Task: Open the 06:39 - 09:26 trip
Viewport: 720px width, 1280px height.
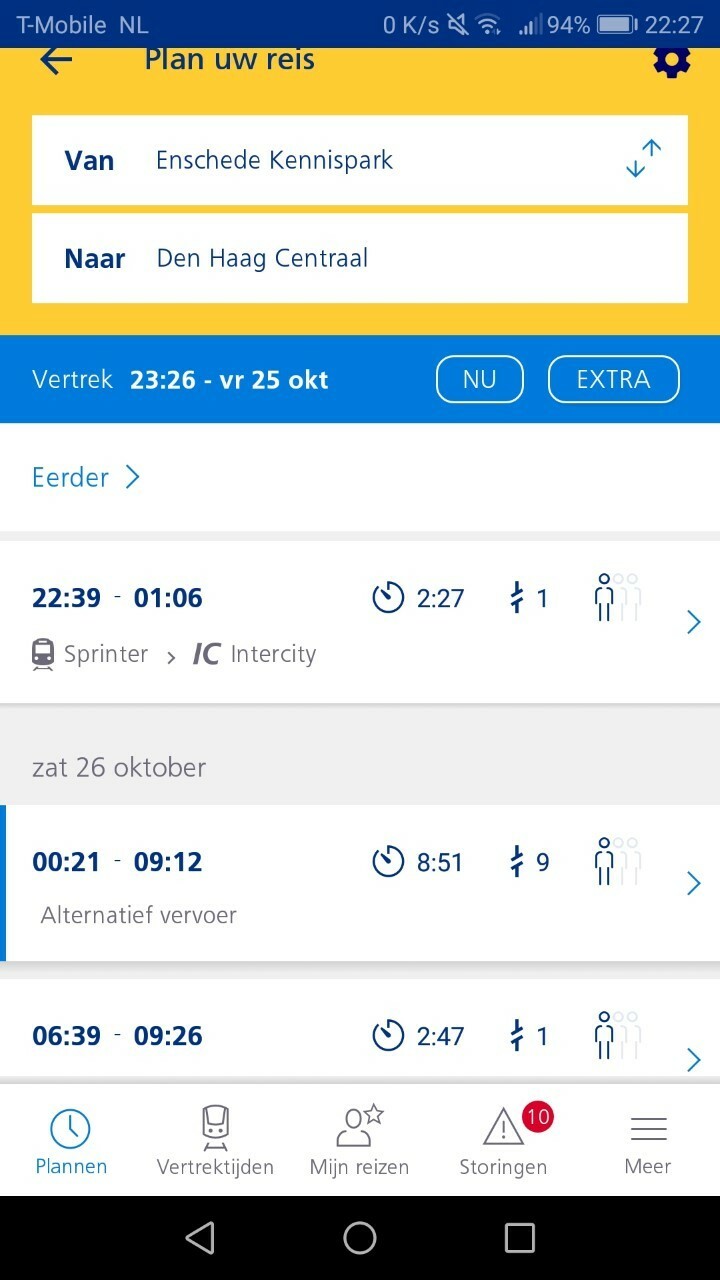Action: [x=360, y=1032]
